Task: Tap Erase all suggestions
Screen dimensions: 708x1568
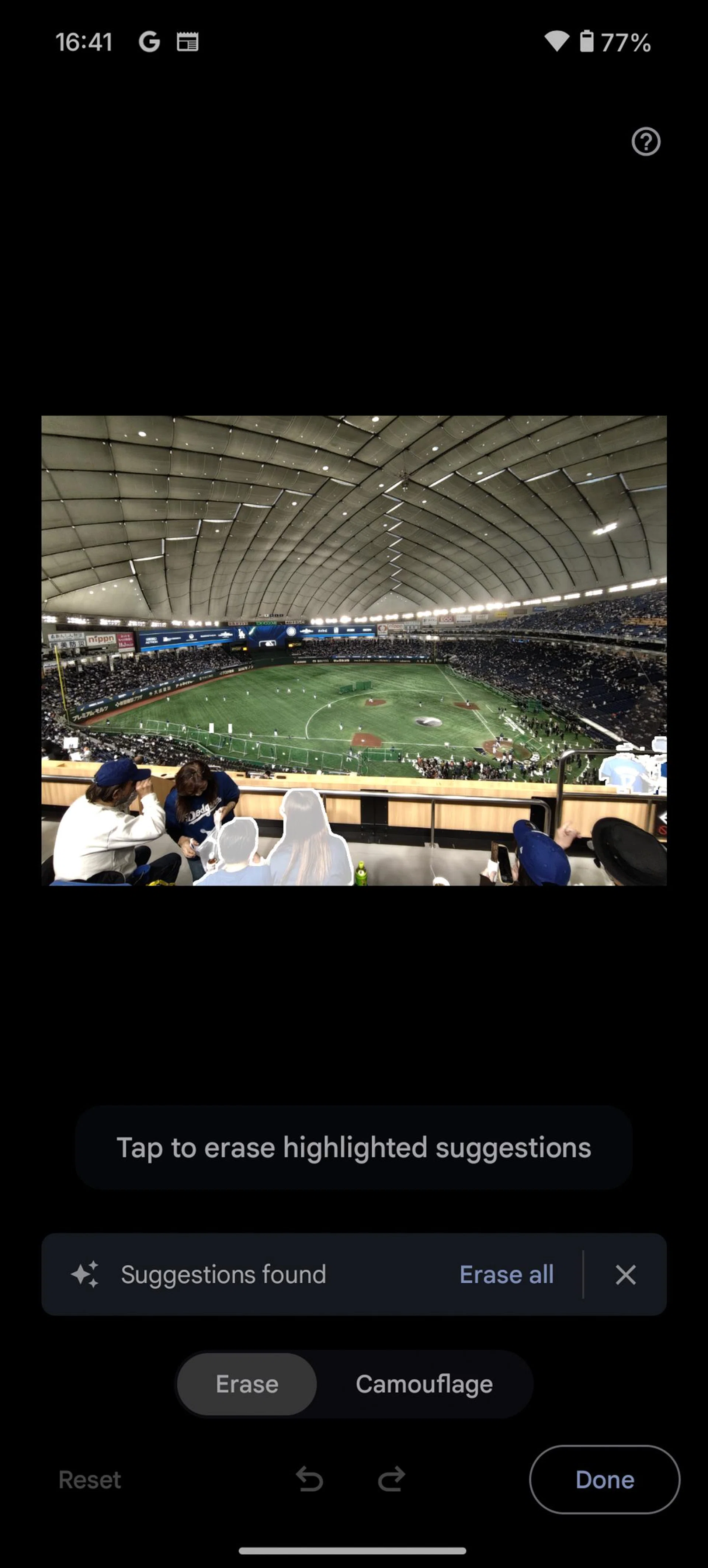Action: (507, 1274)
